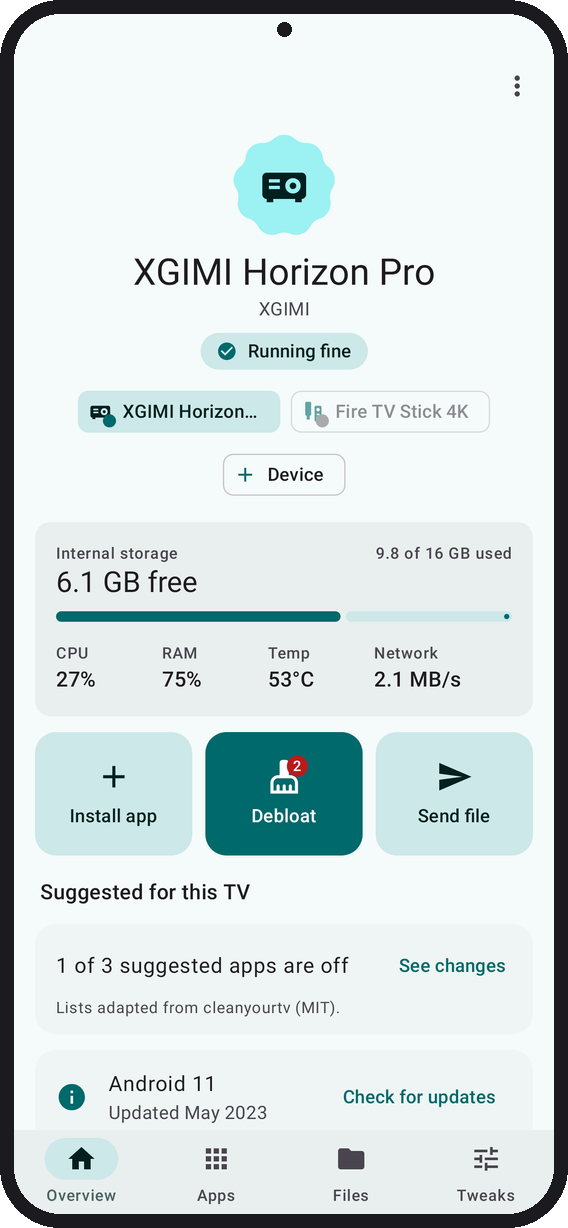See changes to suggested apps

452,966
